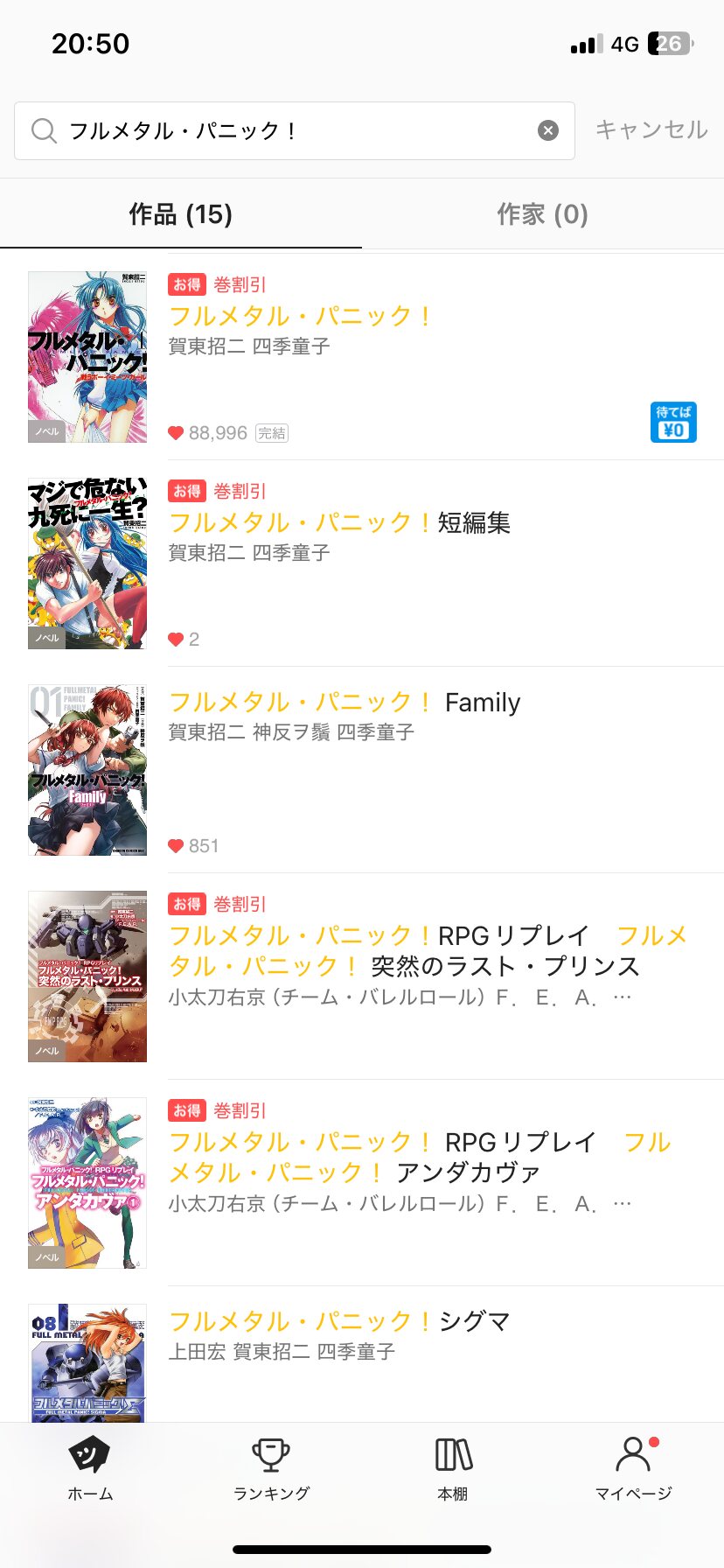This screenshot has width=724, height=1568.
Task: Go to the ホーム tab
Action: coord(90,1469)
